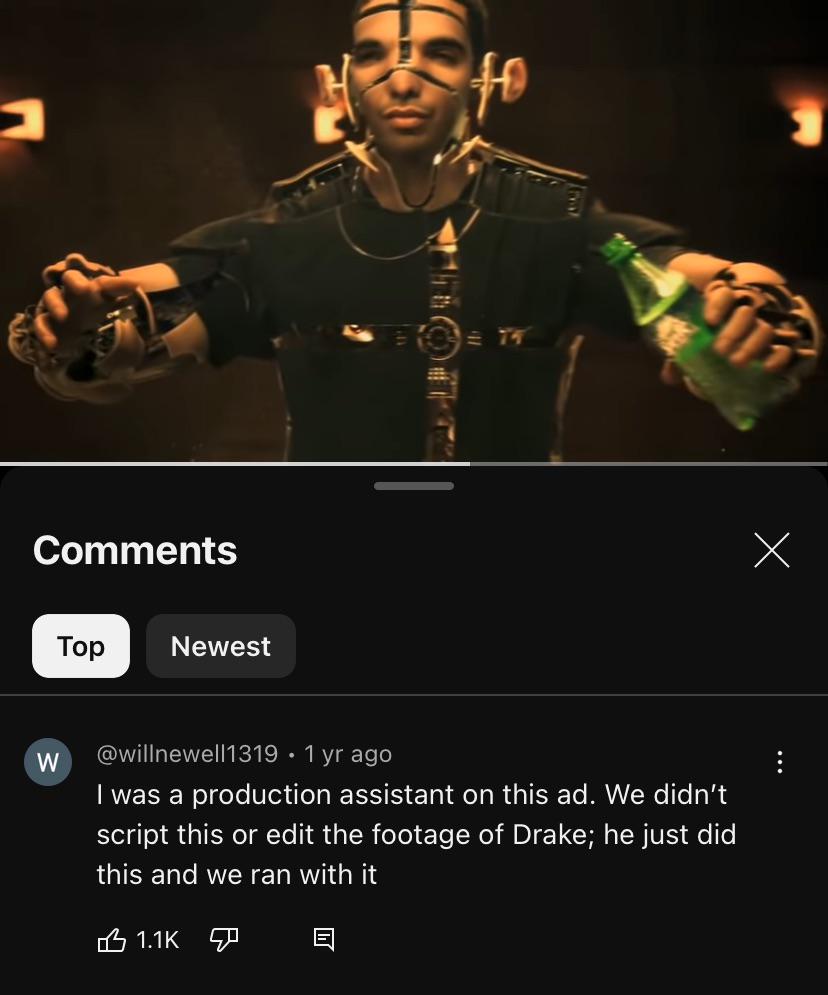The width and height of the screenshot is (828, 995).
Task: Close the Comments panel
Action: tap(771, 550)
